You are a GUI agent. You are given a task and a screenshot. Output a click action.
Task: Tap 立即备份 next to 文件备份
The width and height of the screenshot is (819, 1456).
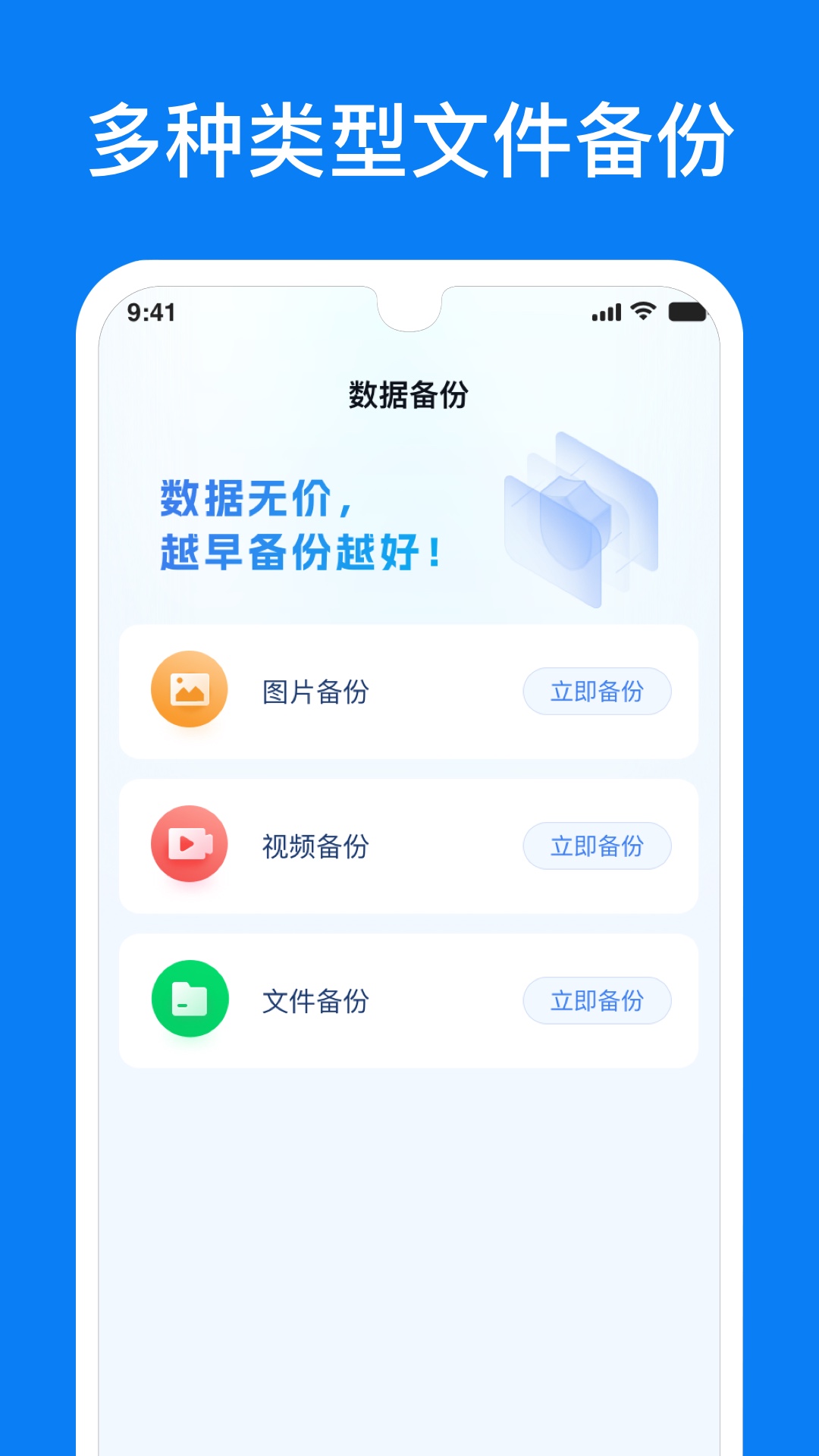click(x=597, y=1000)
